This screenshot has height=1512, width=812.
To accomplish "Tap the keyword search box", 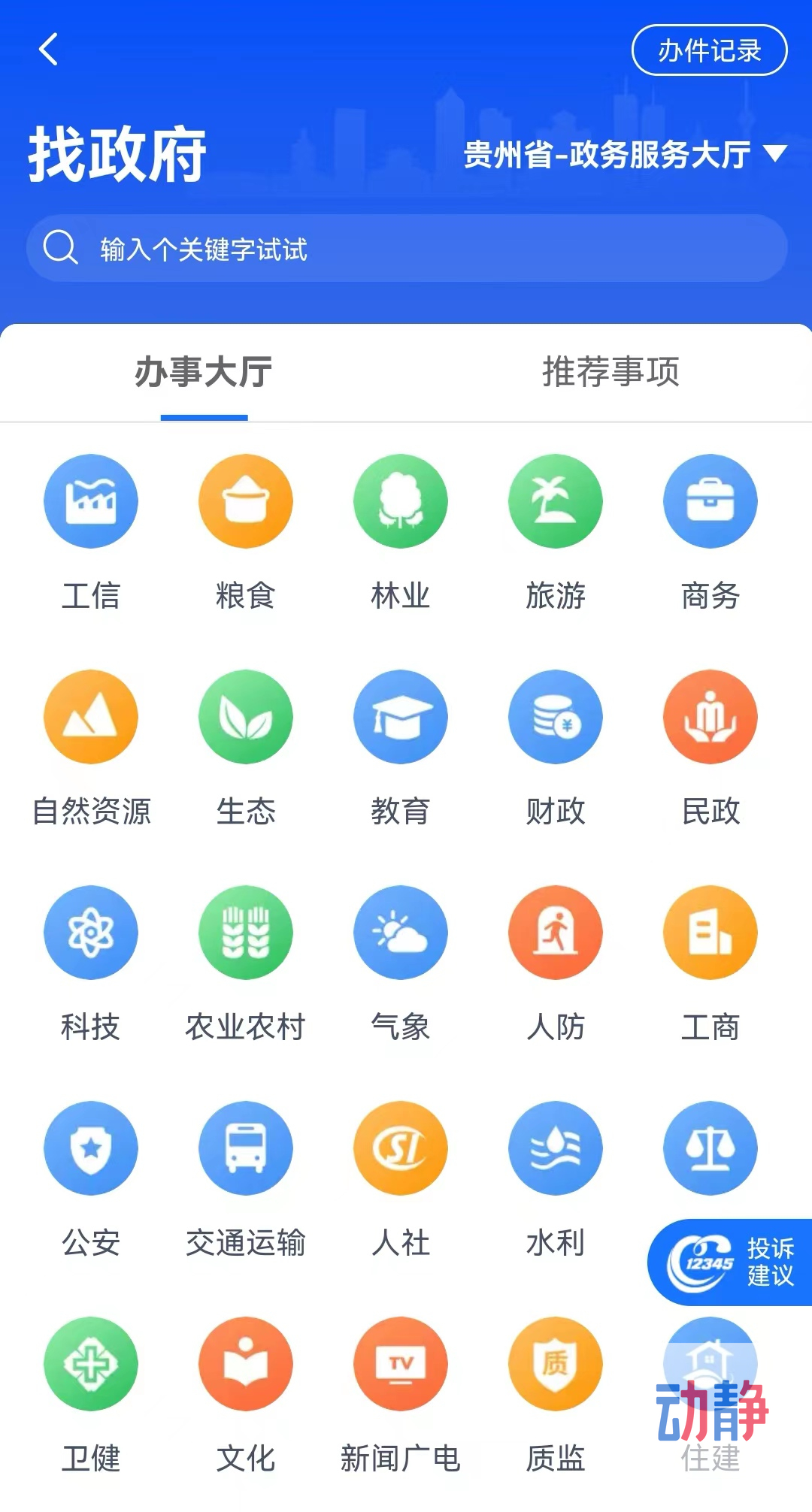I will coord(406,249).
